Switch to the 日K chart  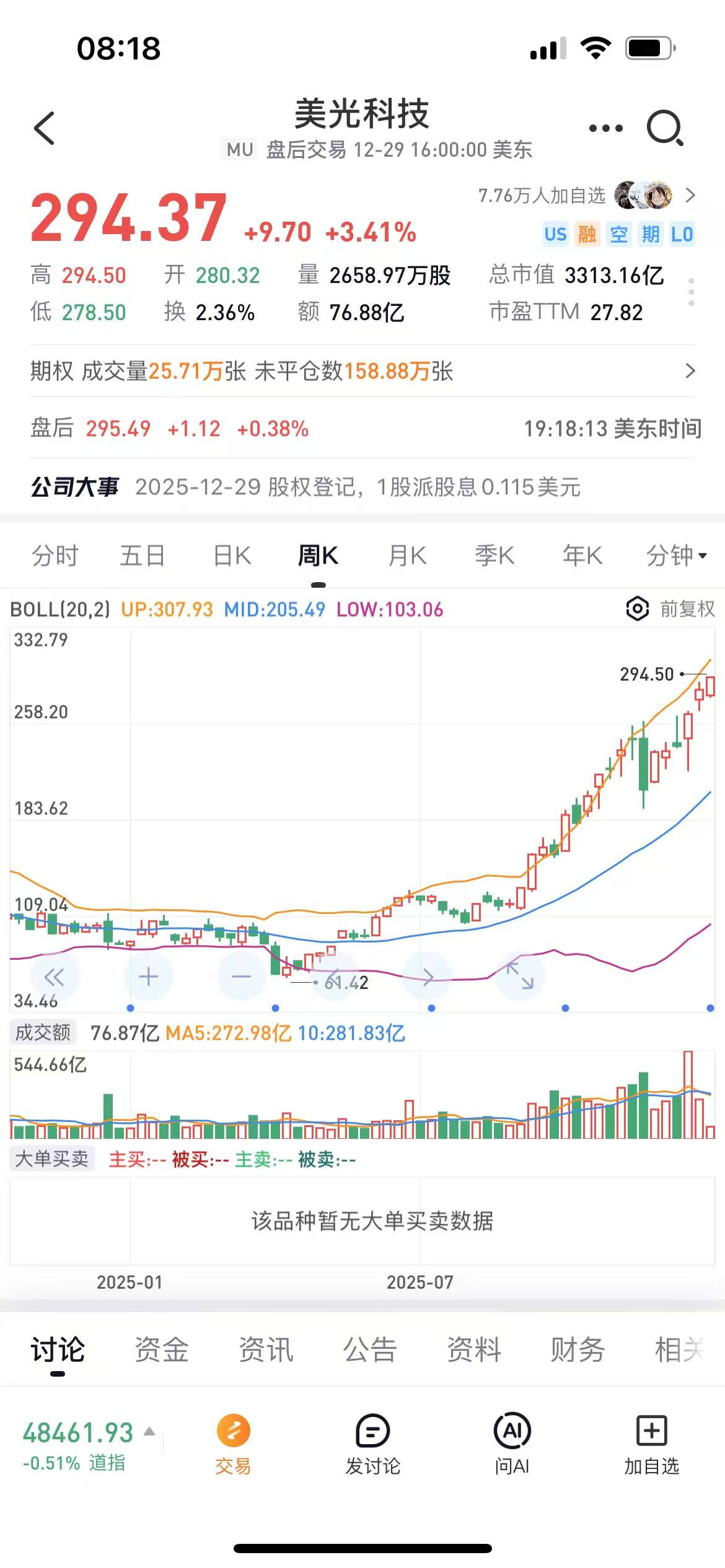tap(232, 555)
